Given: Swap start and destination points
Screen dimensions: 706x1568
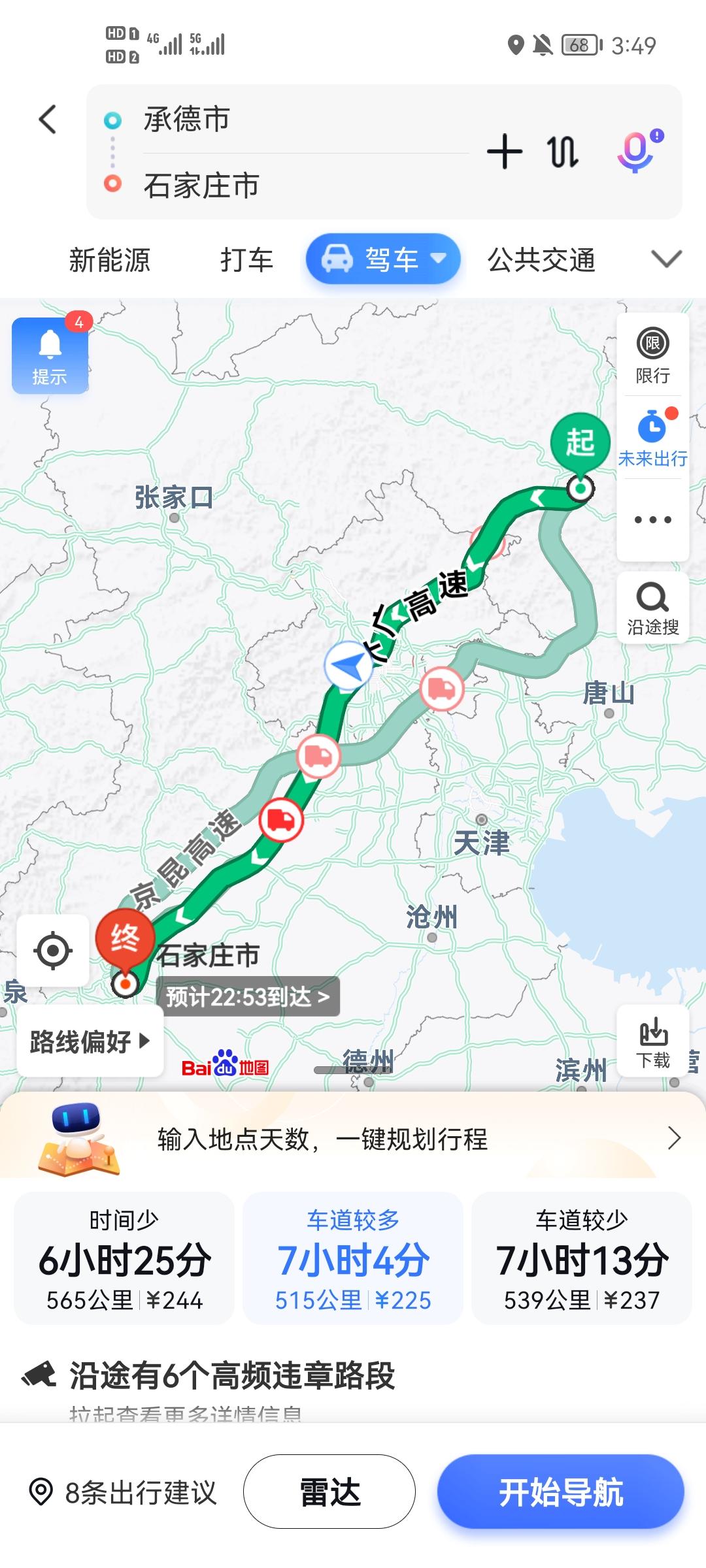Looking at the screenshot, I should point(562,152).
